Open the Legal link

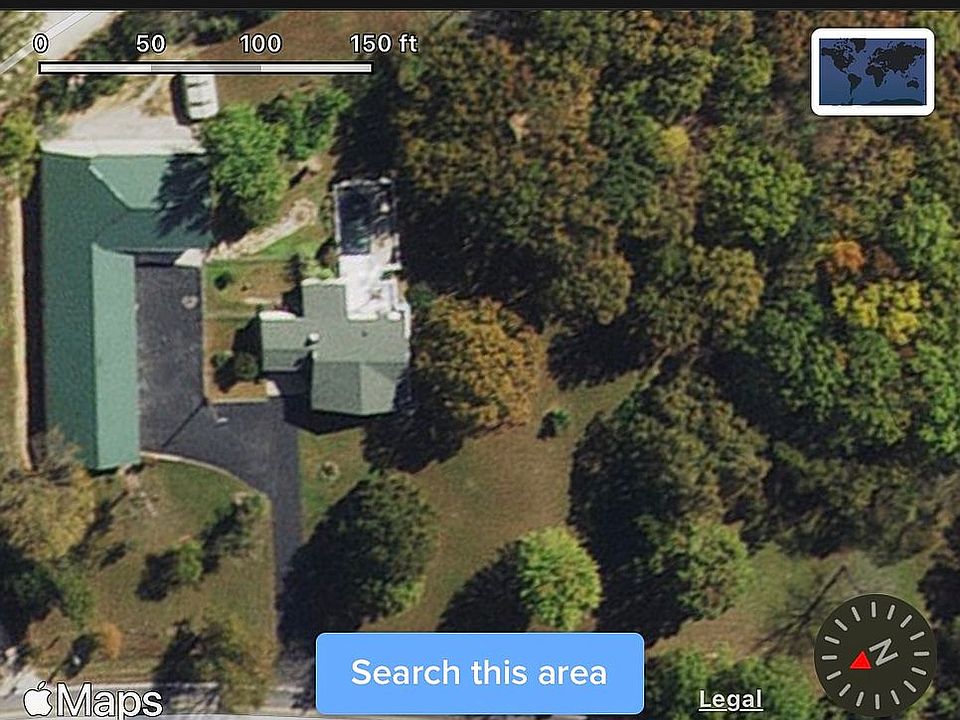click(x=730, y=700)
